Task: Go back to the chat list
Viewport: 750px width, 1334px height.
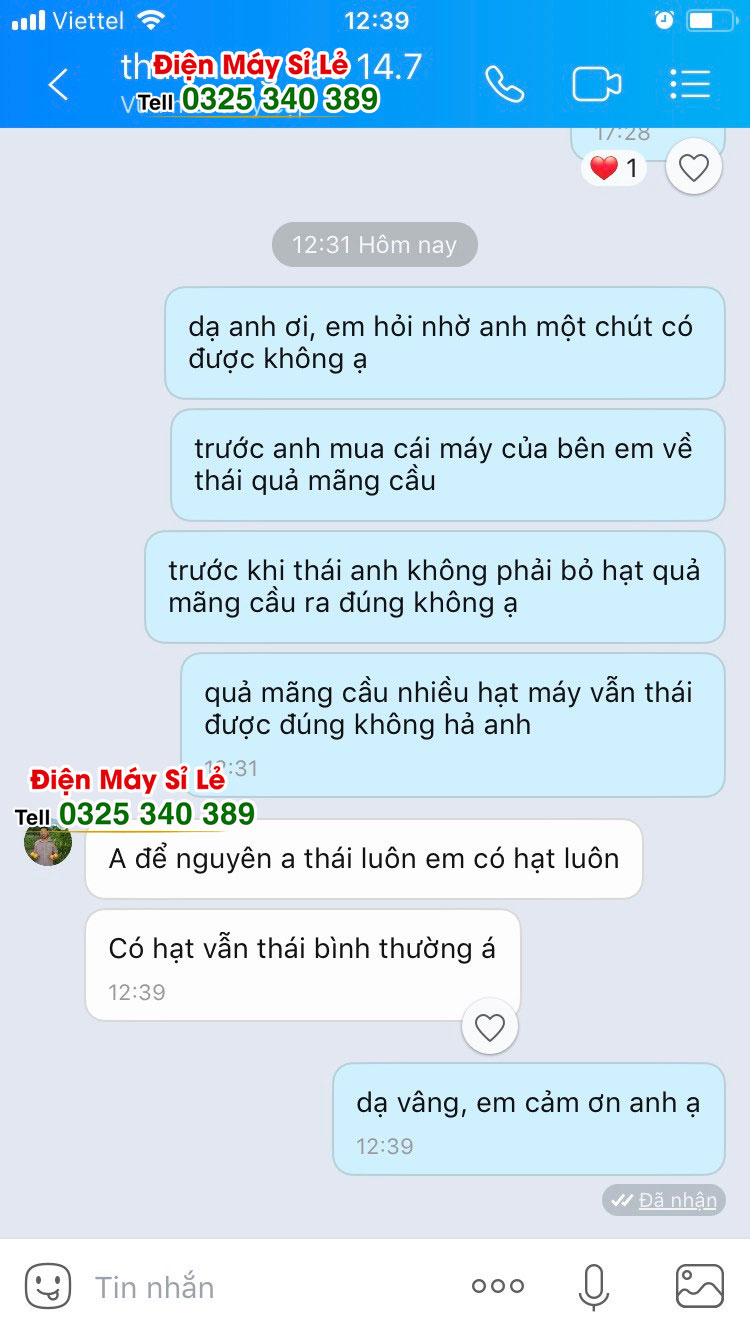Action: click(x=58, y=85)
